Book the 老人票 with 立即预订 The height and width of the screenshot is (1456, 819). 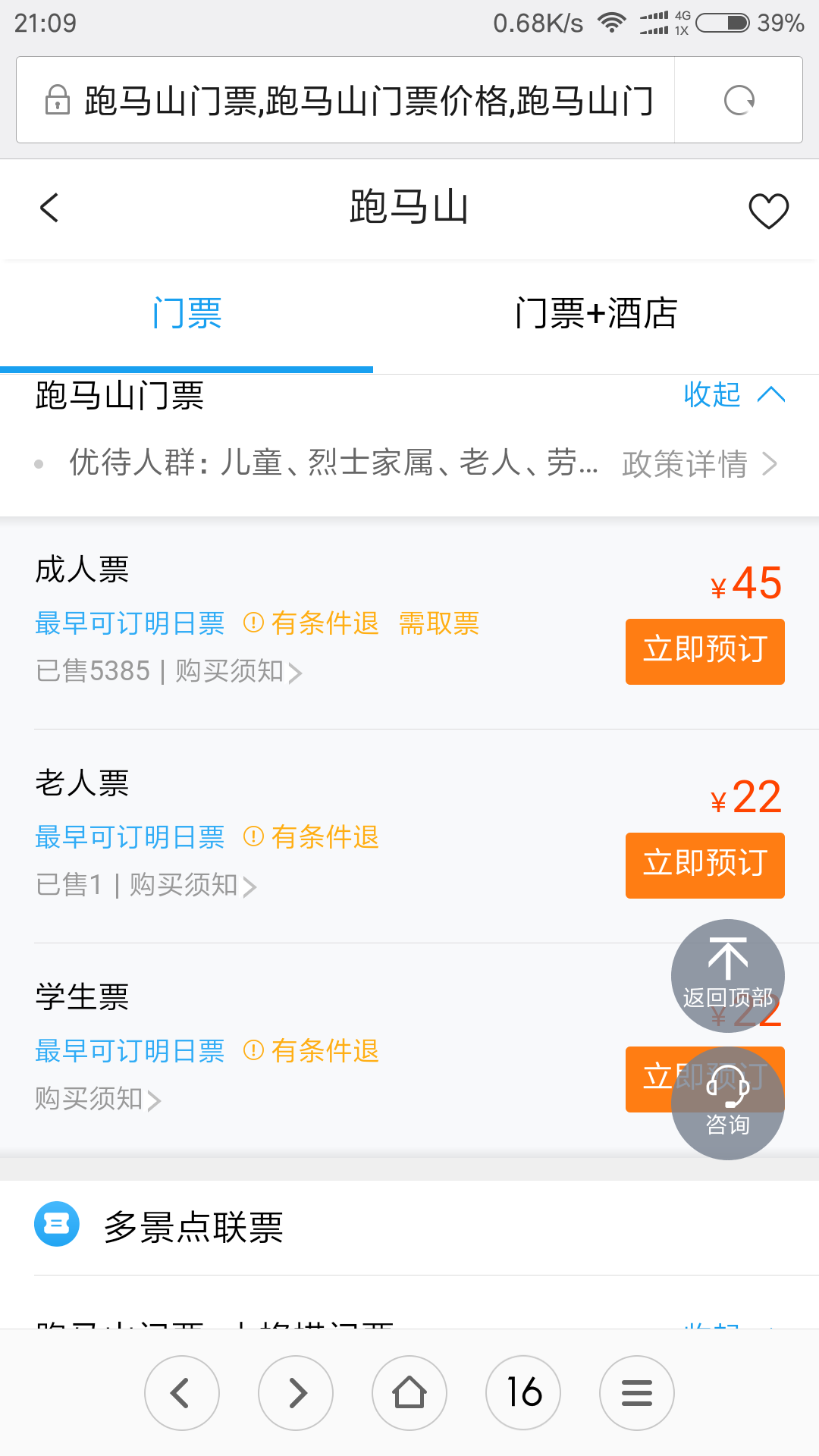tap(705, 865)
